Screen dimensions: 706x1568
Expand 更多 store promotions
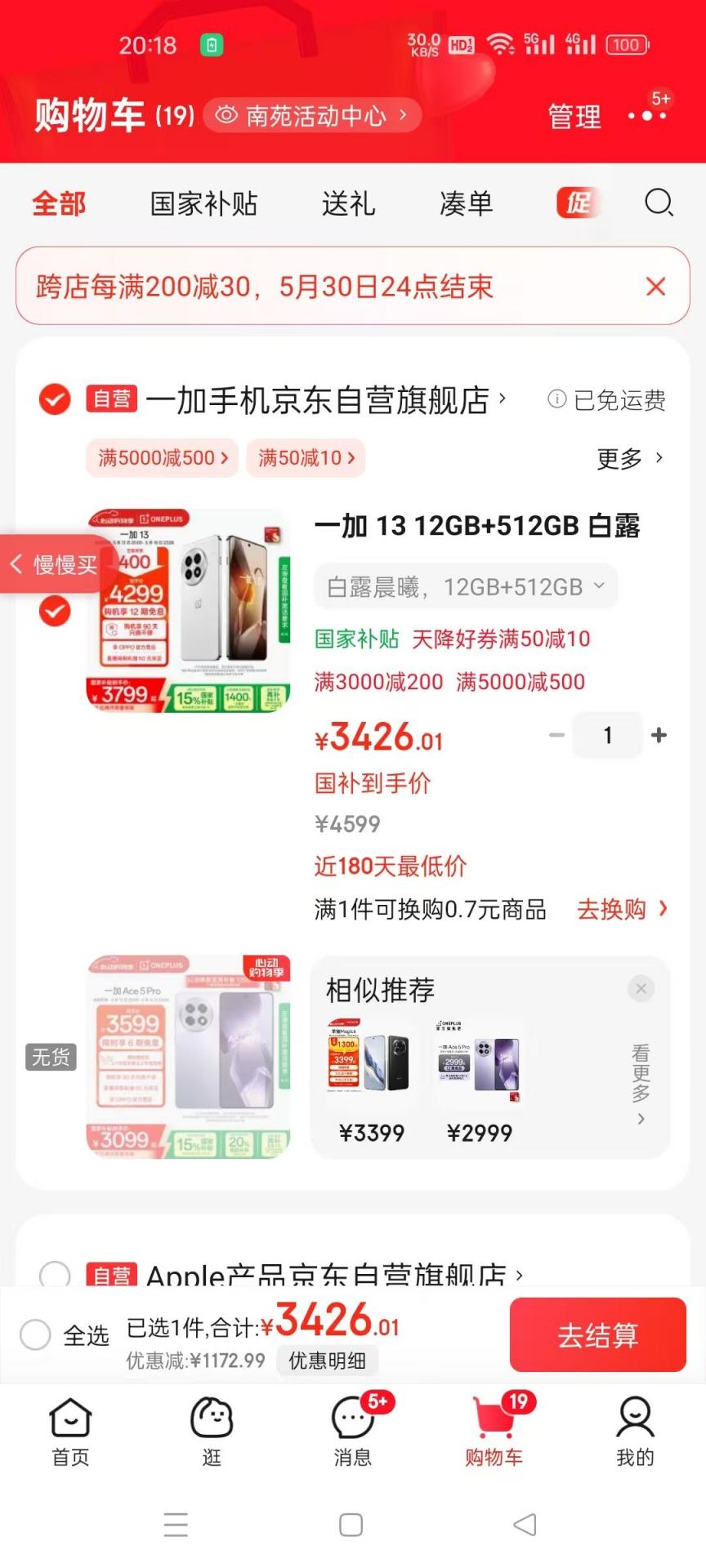click(630, 458)
